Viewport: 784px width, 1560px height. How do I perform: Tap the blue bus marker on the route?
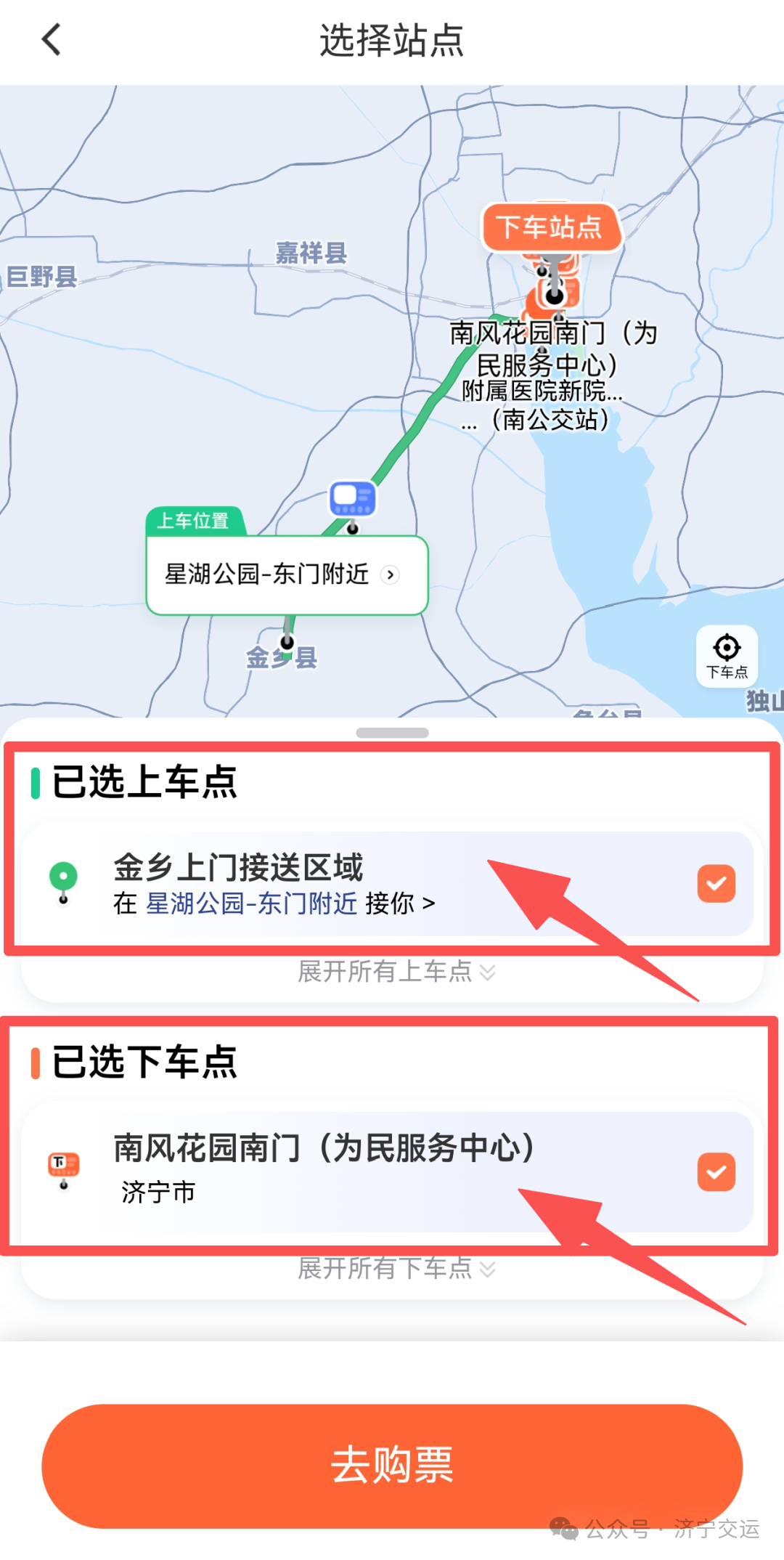pos(353,498)
